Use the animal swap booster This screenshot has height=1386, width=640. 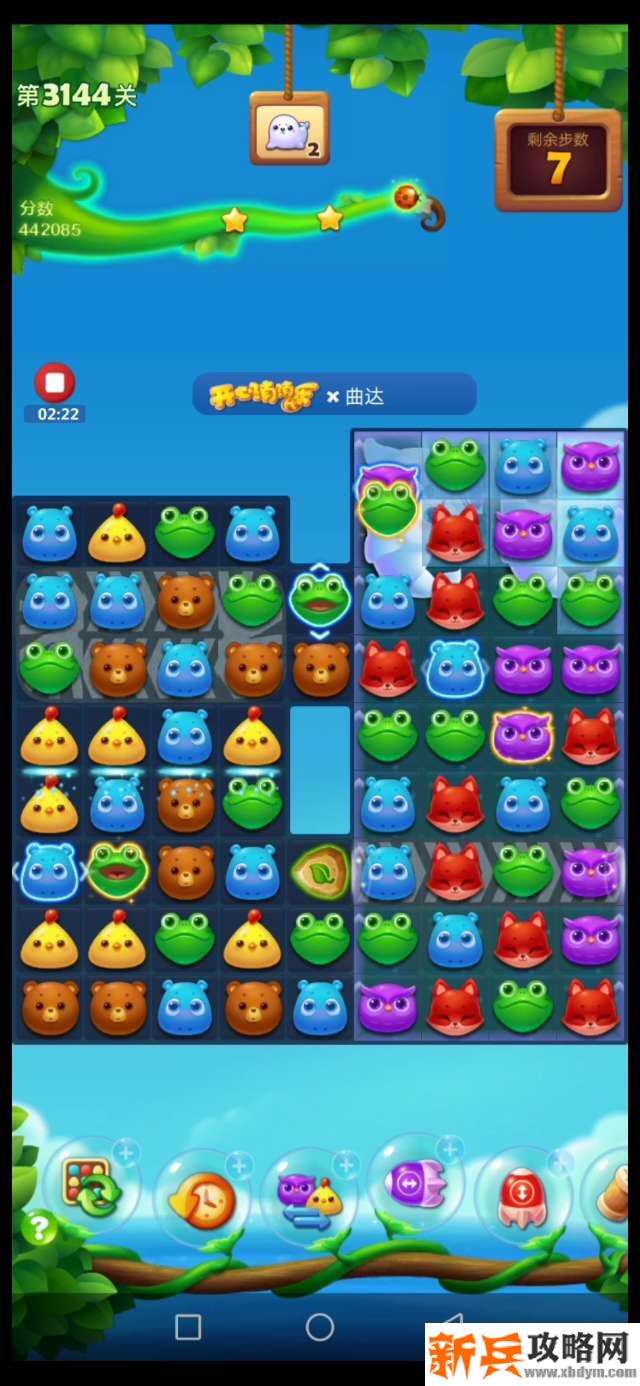click(309, 1198)
